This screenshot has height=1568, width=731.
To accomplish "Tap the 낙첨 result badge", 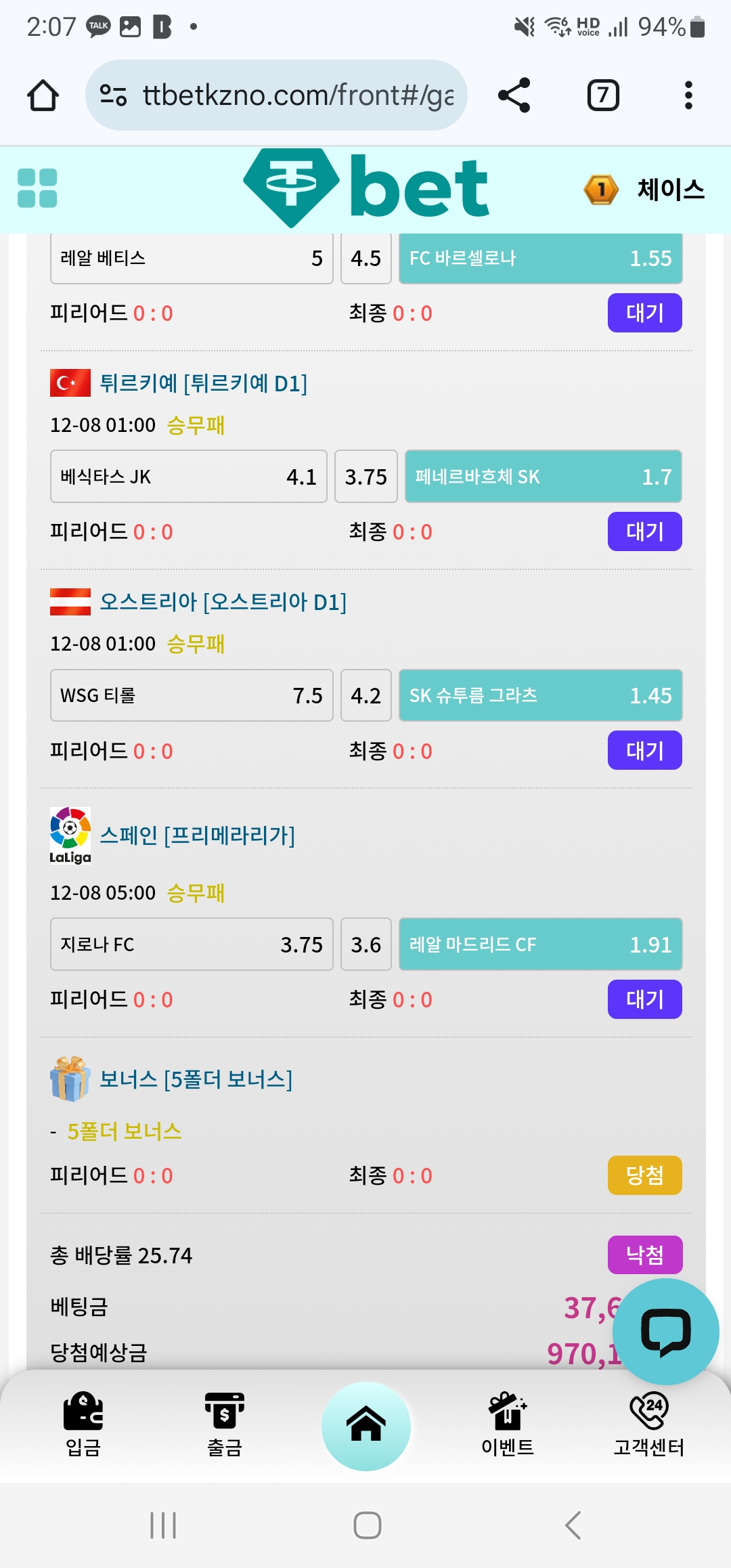I will click(644, 1255).
